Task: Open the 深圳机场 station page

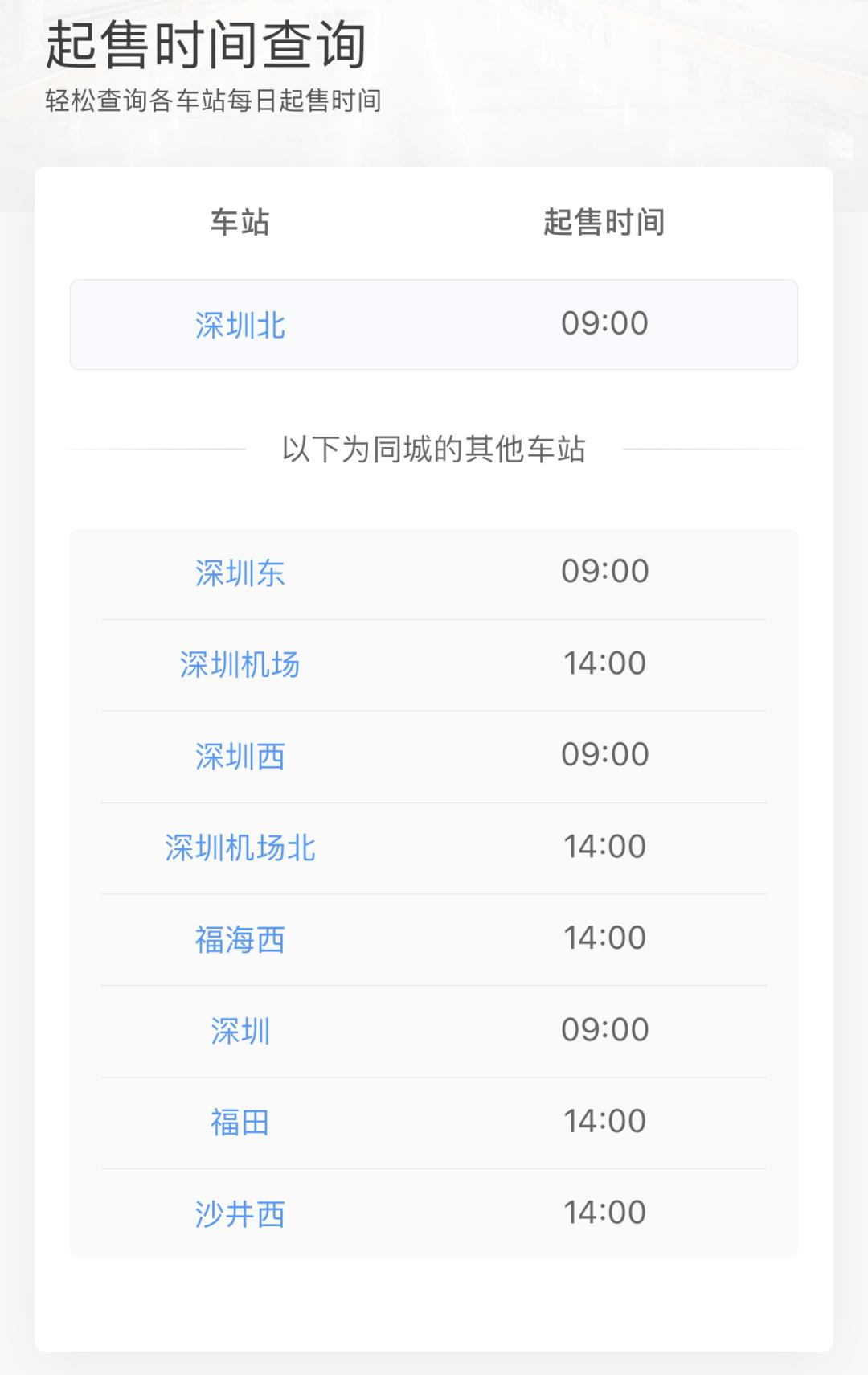Action: (x=240, y=663)
